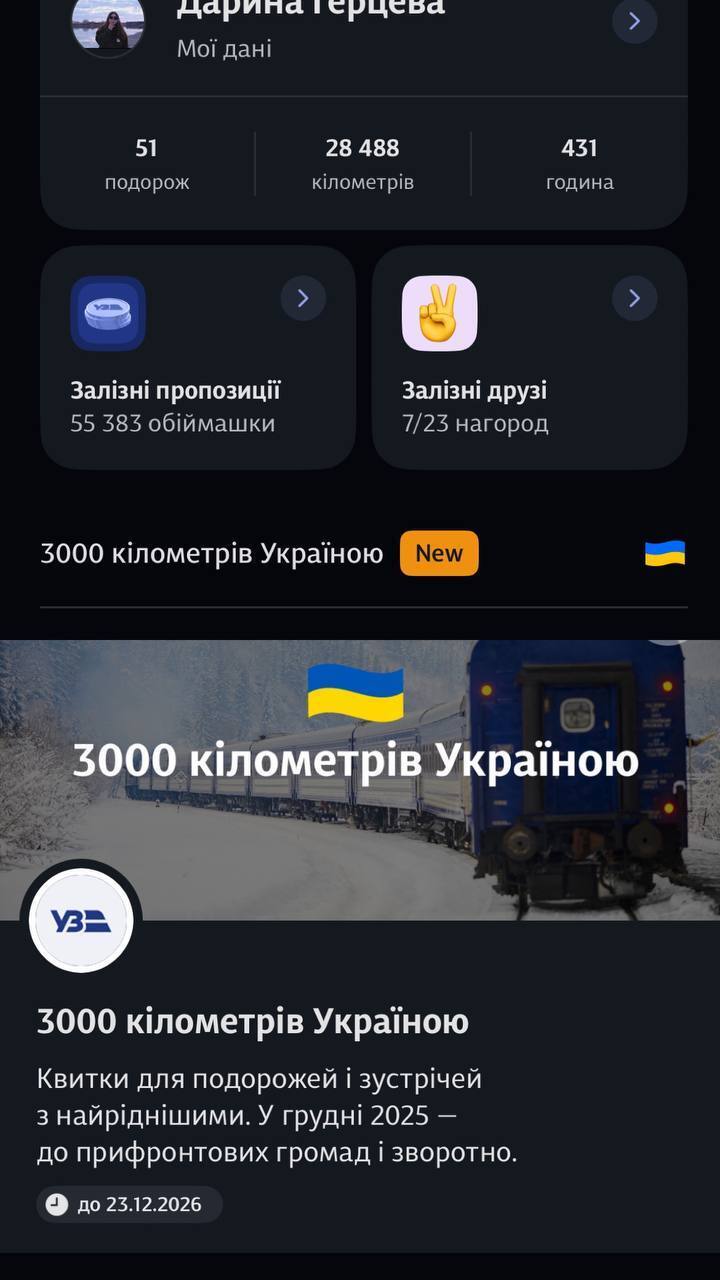Click the Ukrainian flag emoji next to New

coord(665,552)
